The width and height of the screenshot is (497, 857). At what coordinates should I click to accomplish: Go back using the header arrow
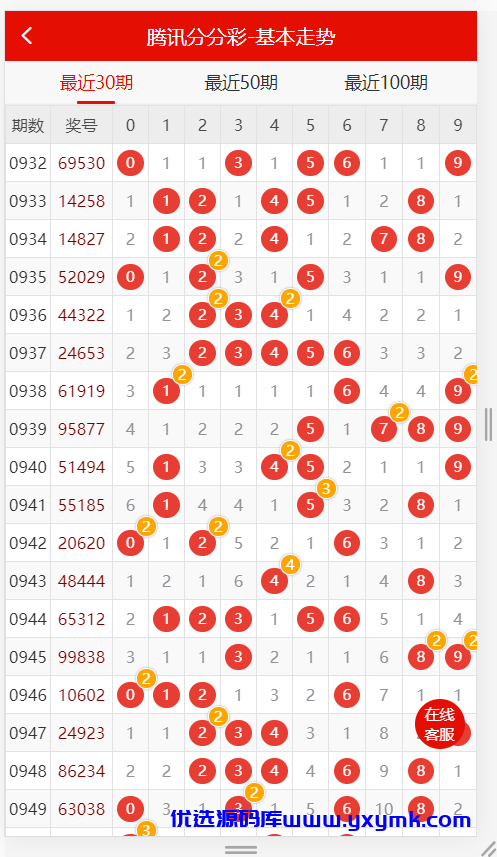tap(27, 36)
